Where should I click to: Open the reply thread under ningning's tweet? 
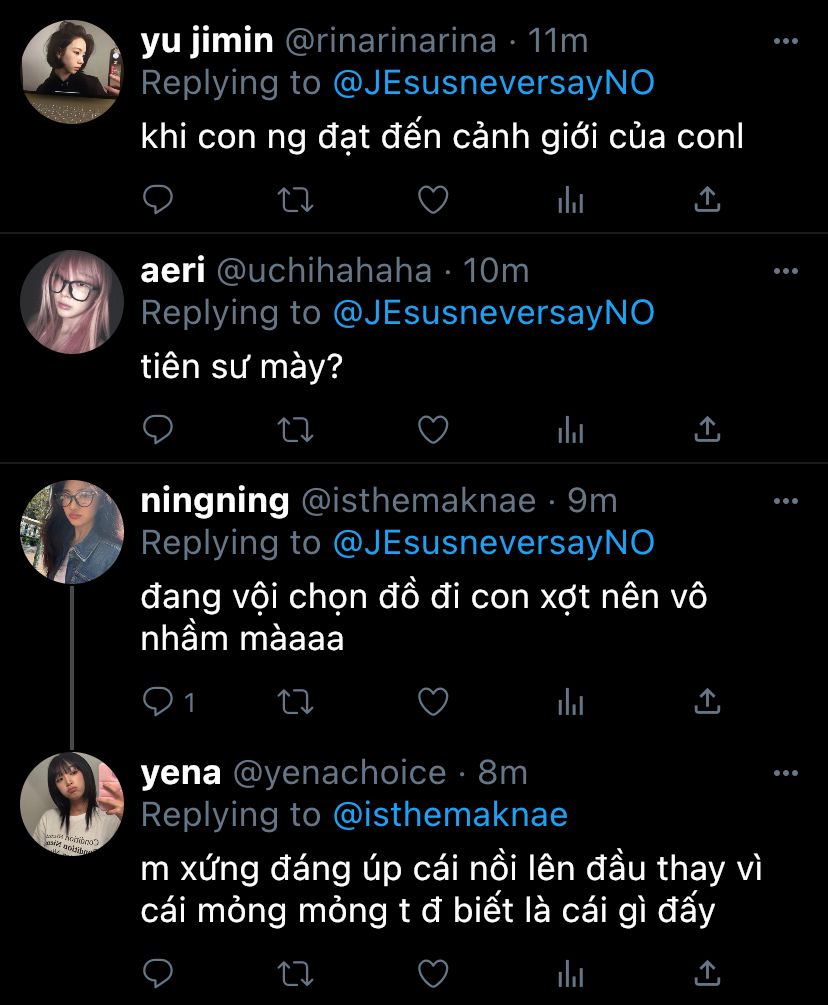coord(168,703)
